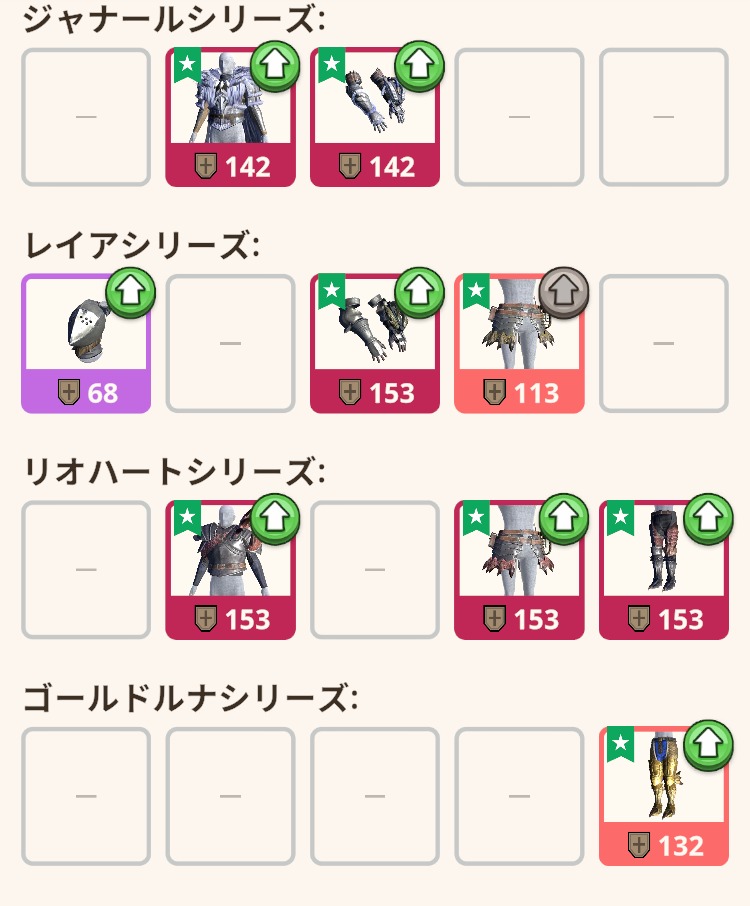
Task: Open the レイア helmet tile with 68 defense
Action: coord(86,345)
